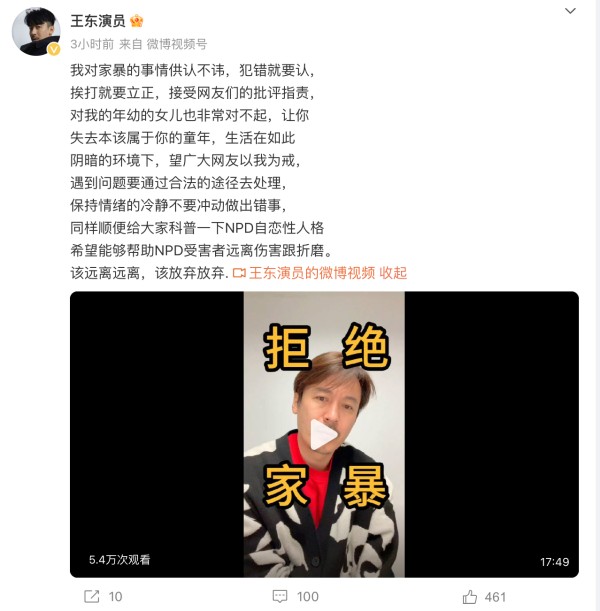The width and height of the screenshot is (600, 611).
Task: Open 王东演员's profile avatar
Action: pyautogui.click(x=35, y=31)
